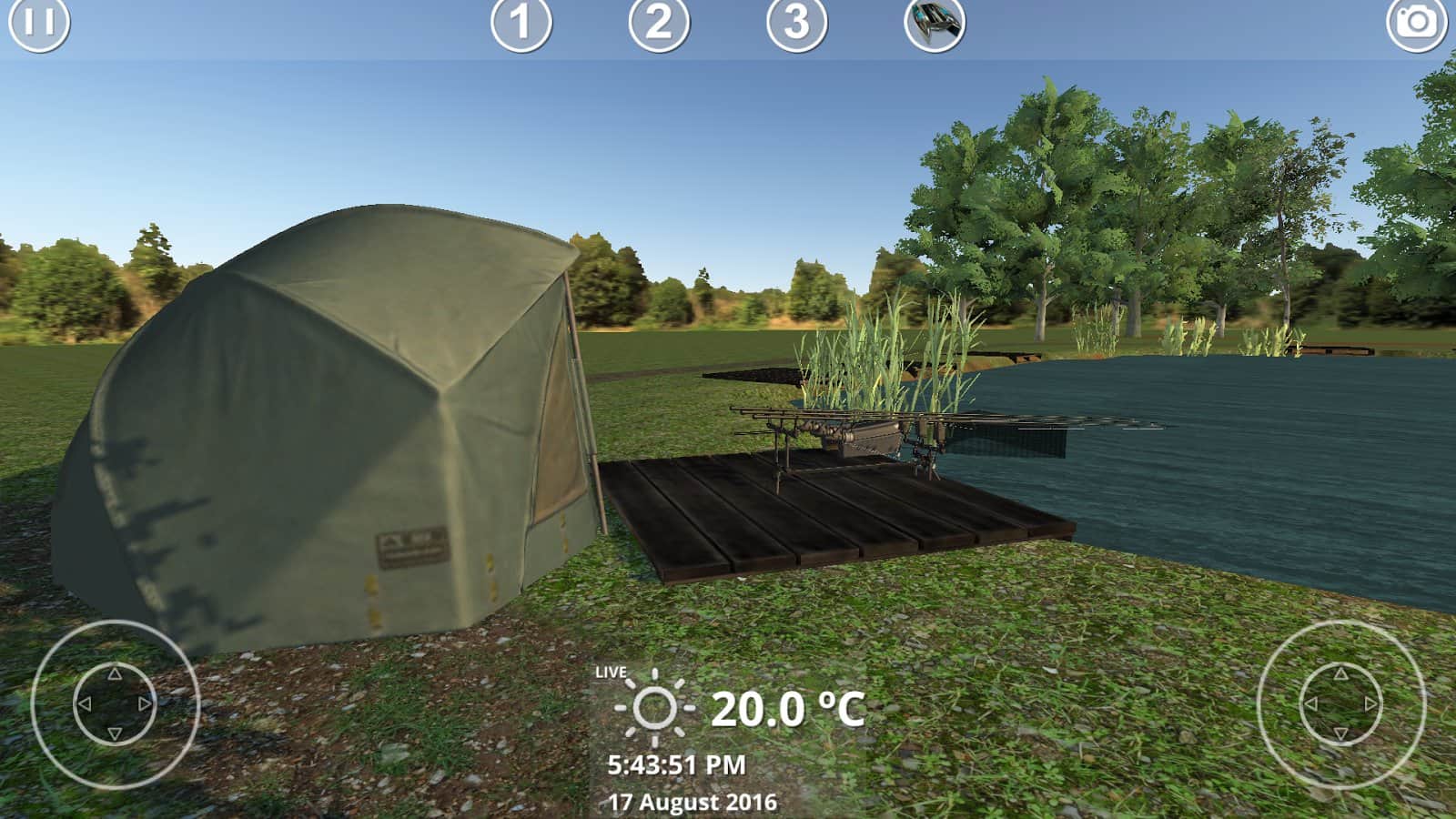Open the bait boat icon
The width and height of the screenshot is (1456, 819).
[935, 23]
